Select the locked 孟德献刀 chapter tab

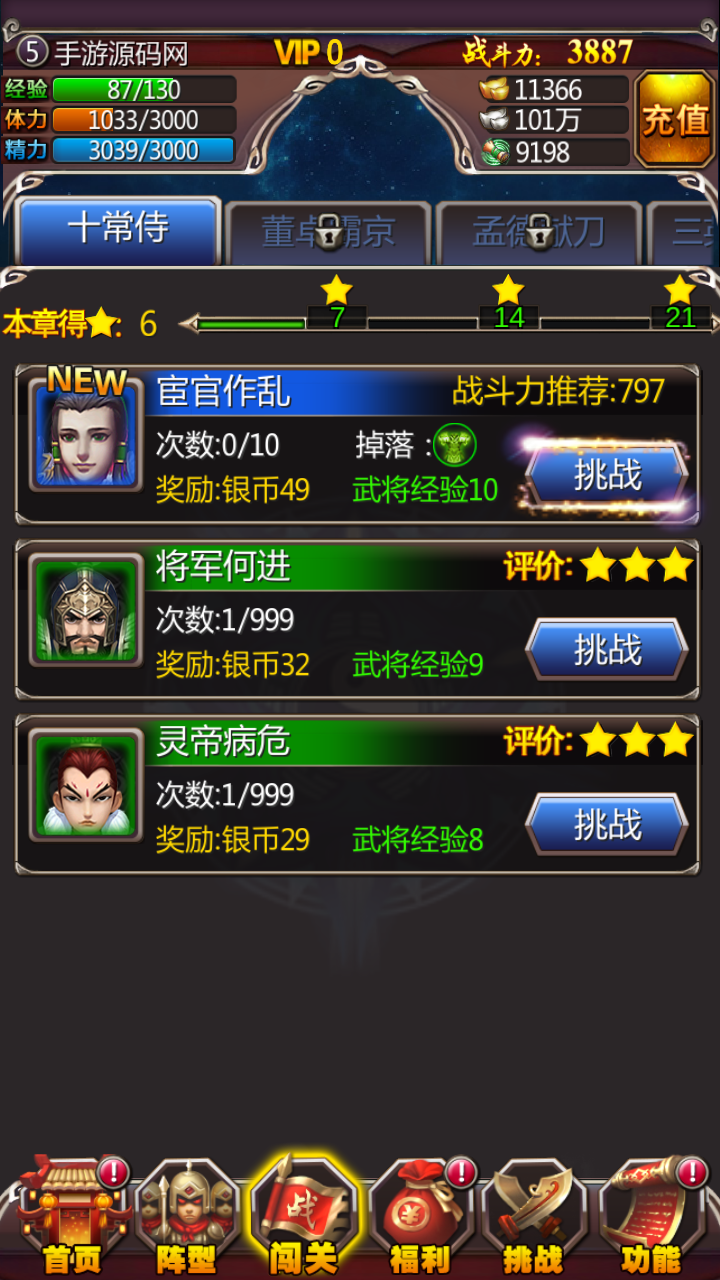[538, 233]
